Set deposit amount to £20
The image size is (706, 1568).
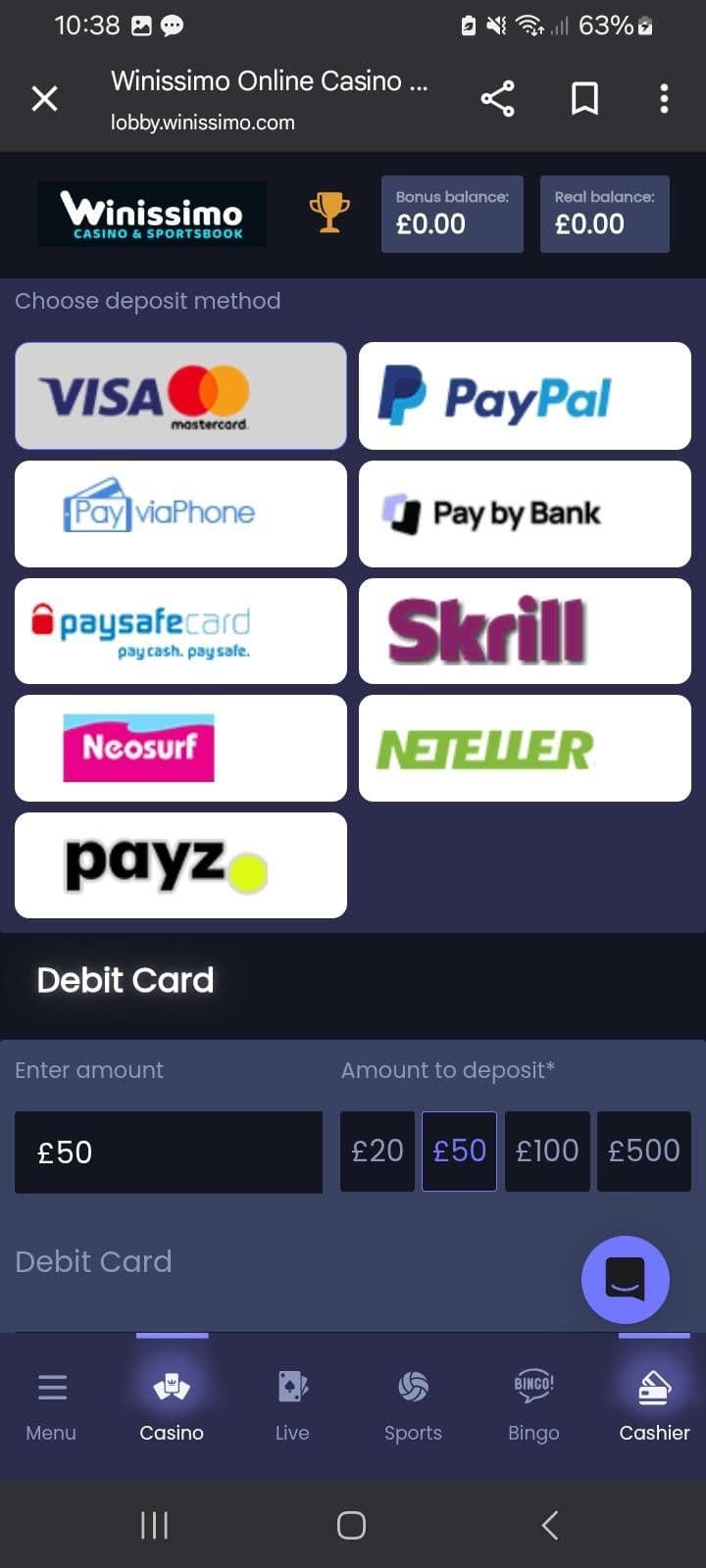[x=378, y=1151]
